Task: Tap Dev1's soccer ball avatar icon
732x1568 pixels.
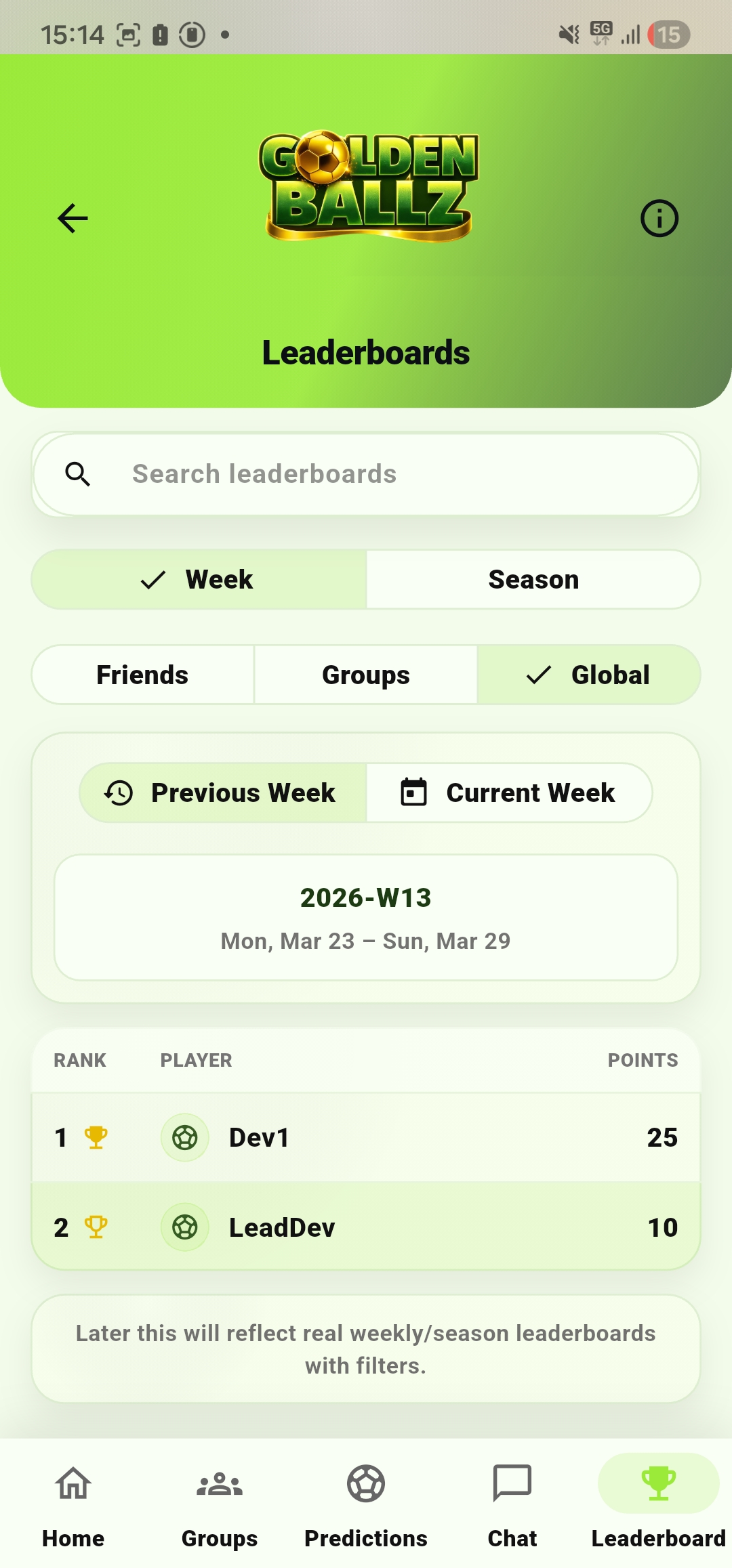Action: [x=184, y=1137]
